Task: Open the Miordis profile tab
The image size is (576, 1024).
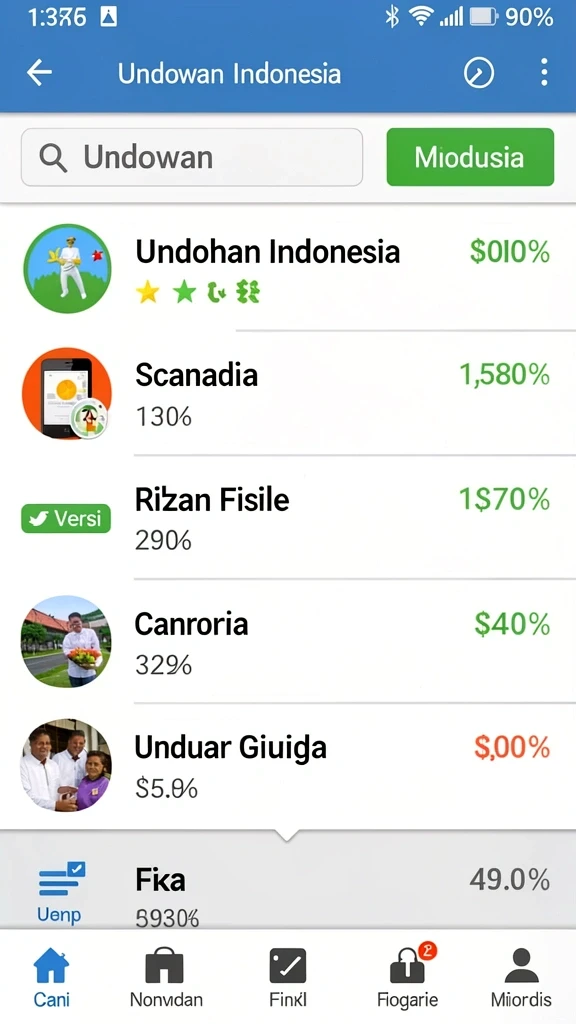Action: click(521, 977)
